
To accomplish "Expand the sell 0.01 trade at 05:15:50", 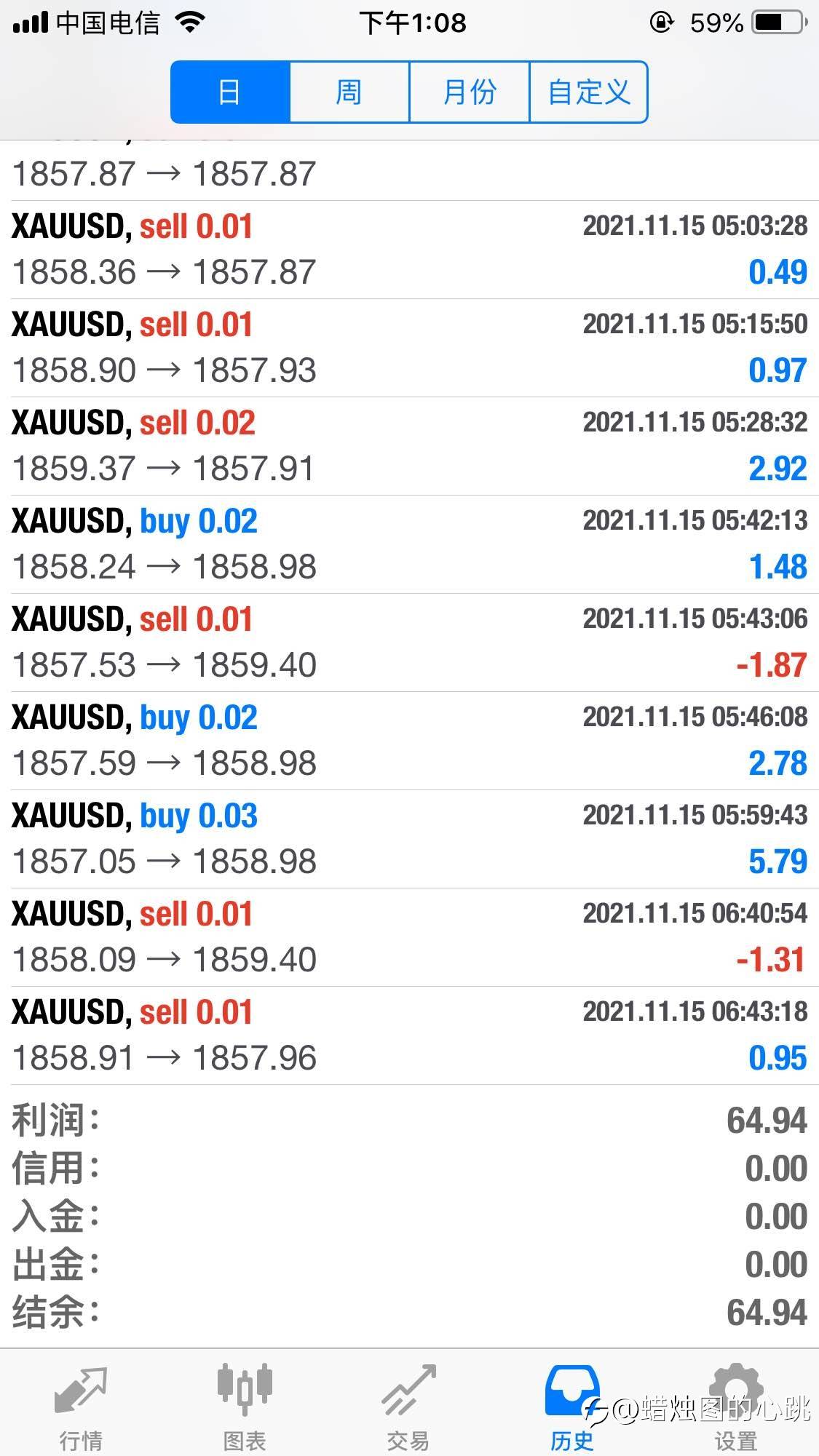I will pos(409,348).
